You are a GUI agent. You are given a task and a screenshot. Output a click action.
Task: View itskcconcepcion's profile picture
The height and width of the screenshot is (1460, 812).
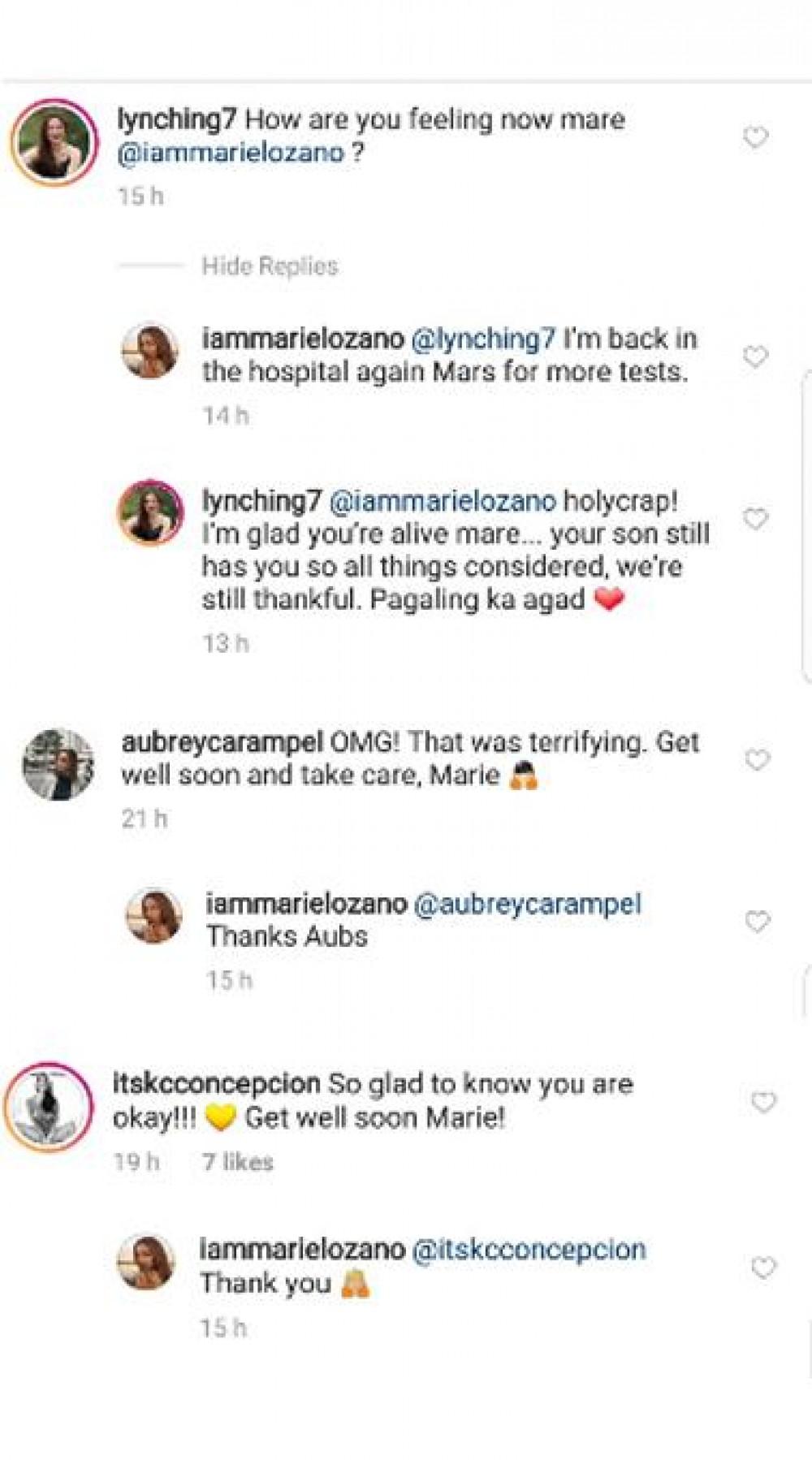(49, 1106)
